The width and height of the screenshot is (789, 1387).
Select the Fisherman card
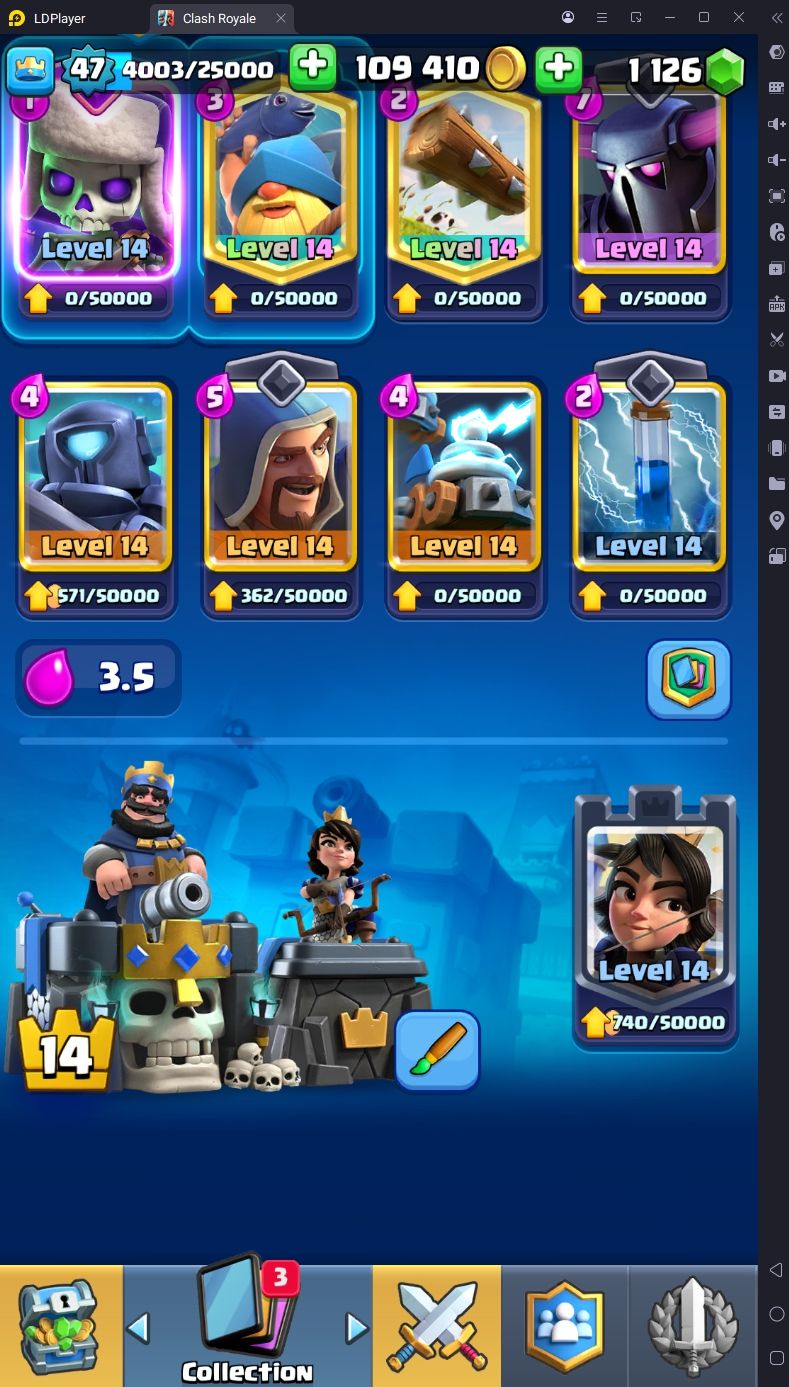pos(279,202)
